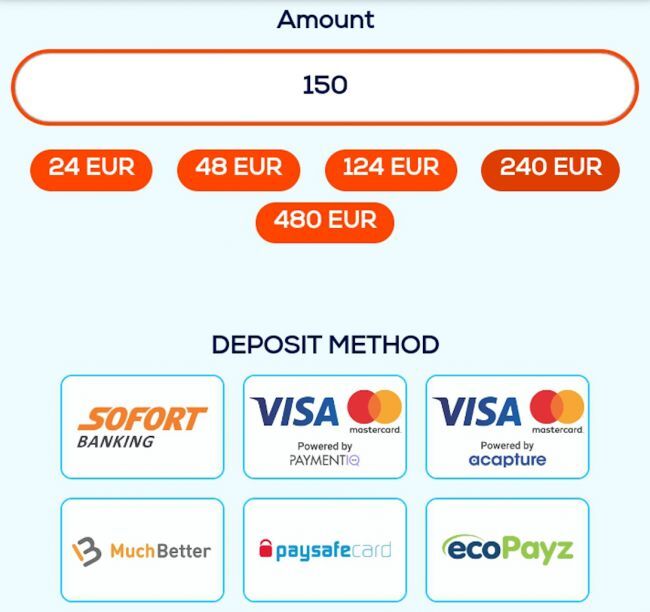The image size is (650, 612).
Task: Tap the Amount field showing 150
Action: pos(324,86)
